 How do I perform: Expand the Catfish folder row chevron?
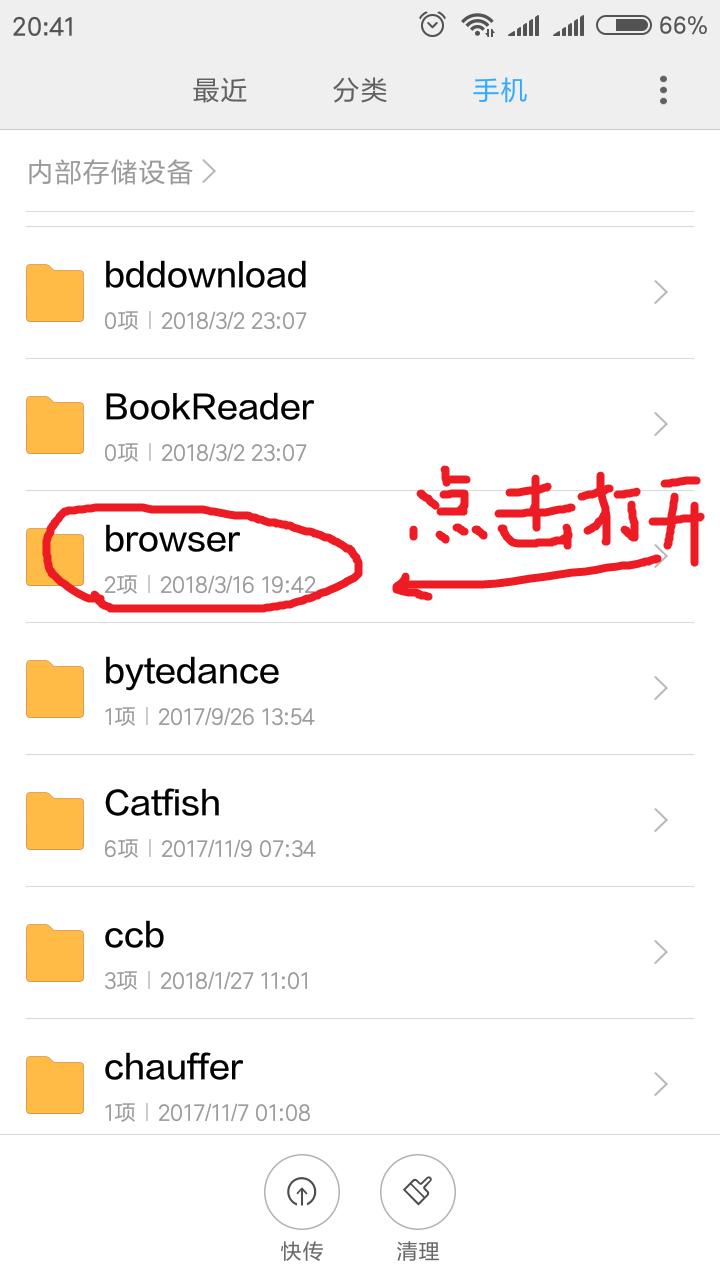click(x=660, y=820)
